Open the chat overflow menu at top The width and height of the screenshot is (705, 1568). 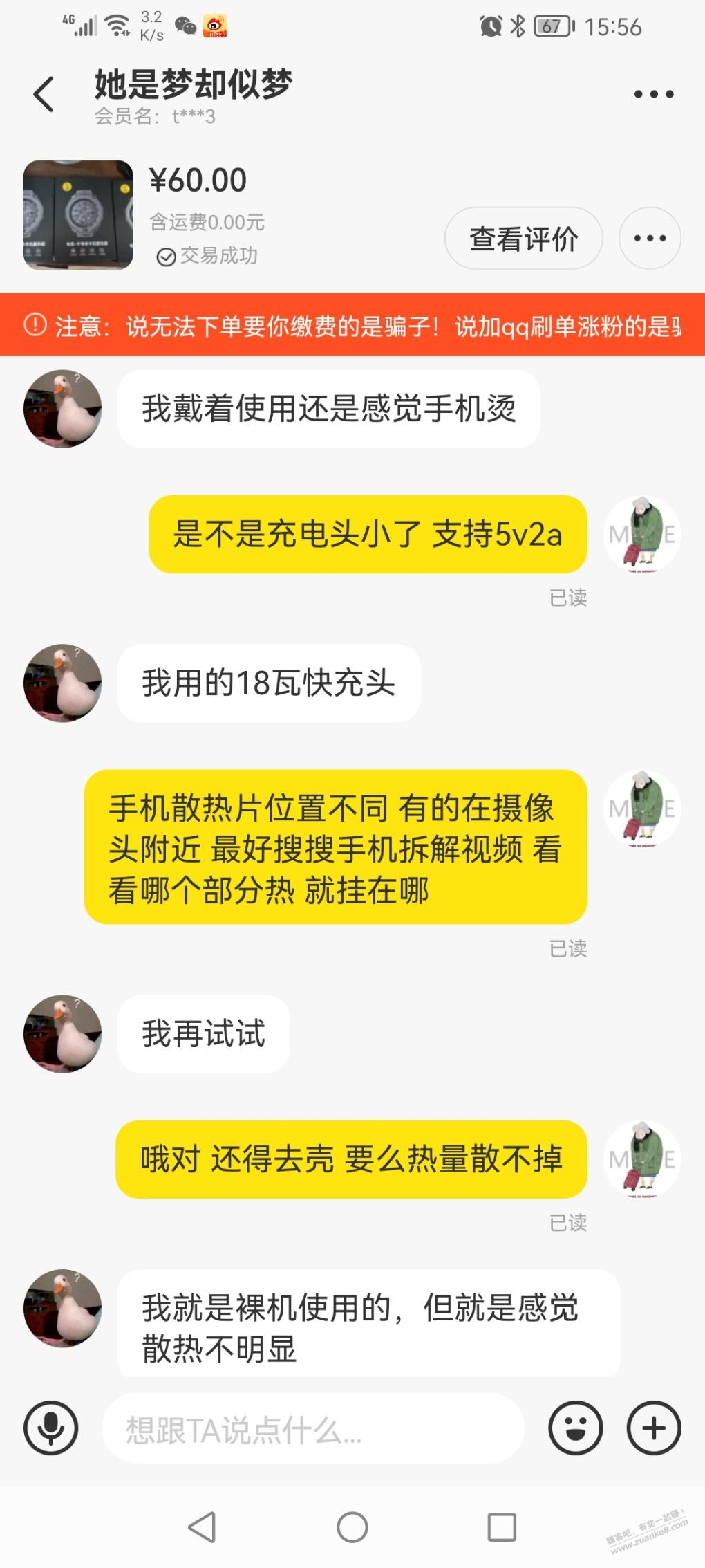pos(653,94)
